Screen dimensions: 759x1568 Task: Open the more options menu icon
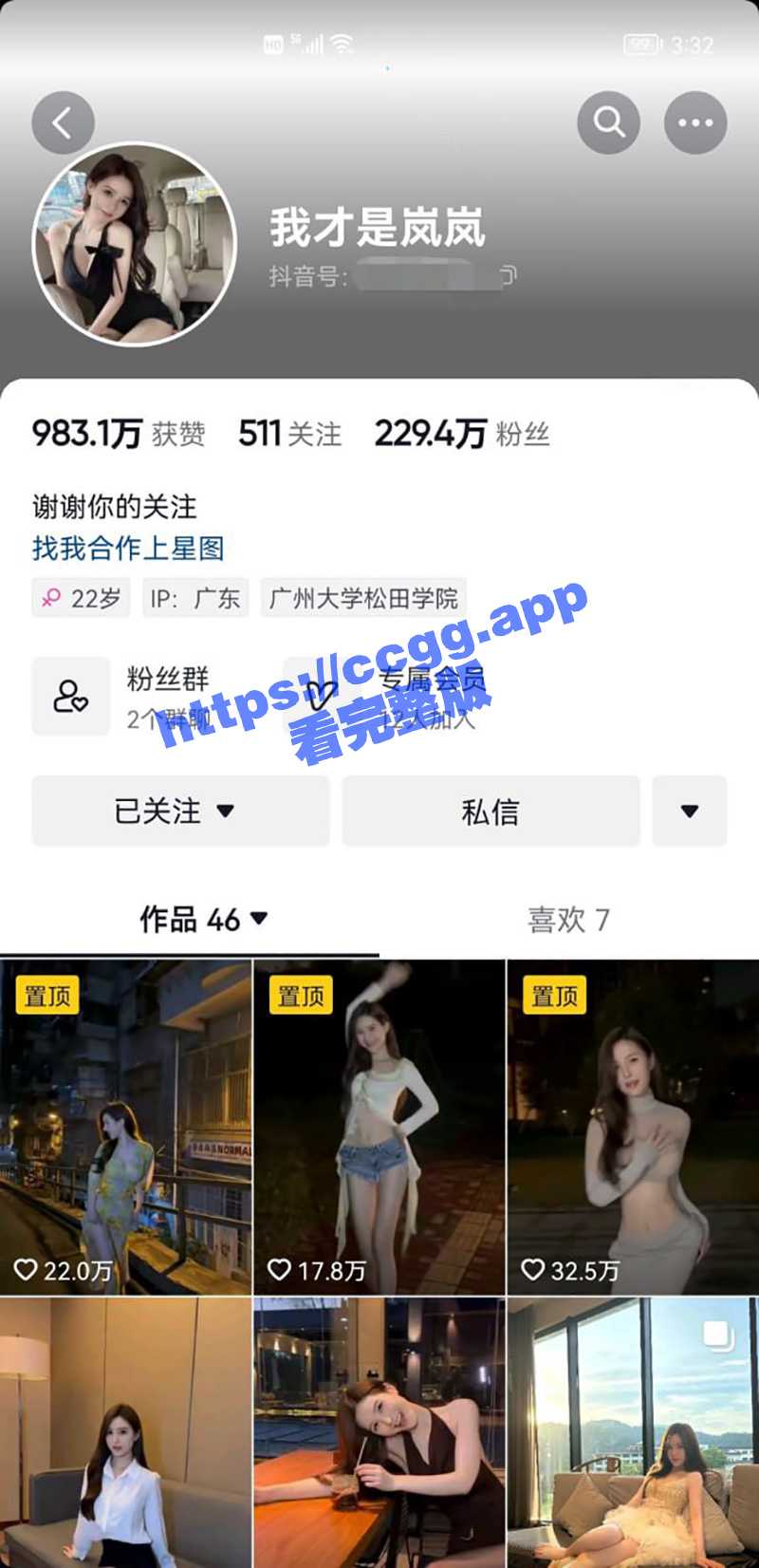696,121
